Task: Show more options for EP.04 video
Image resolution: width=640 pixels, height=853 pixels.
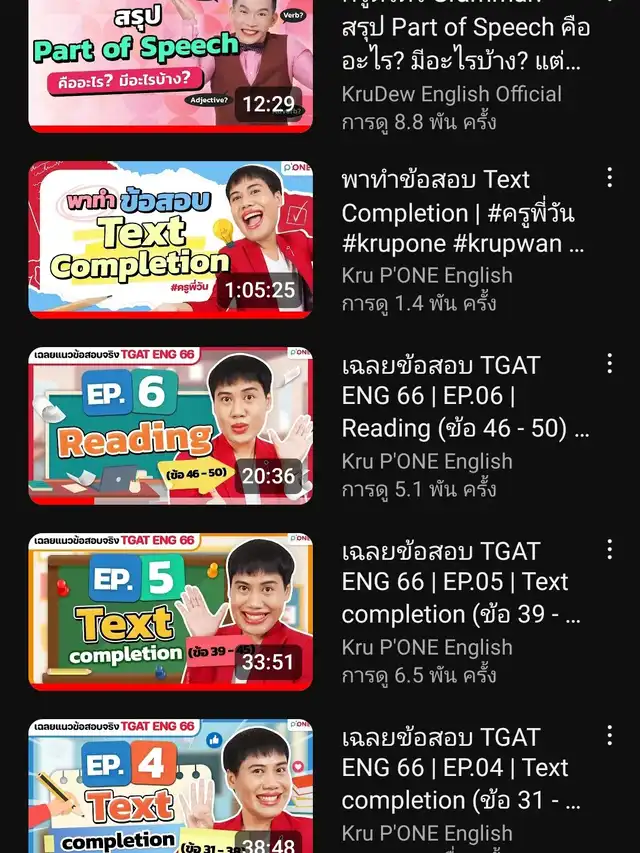Action: click(609, 735)
